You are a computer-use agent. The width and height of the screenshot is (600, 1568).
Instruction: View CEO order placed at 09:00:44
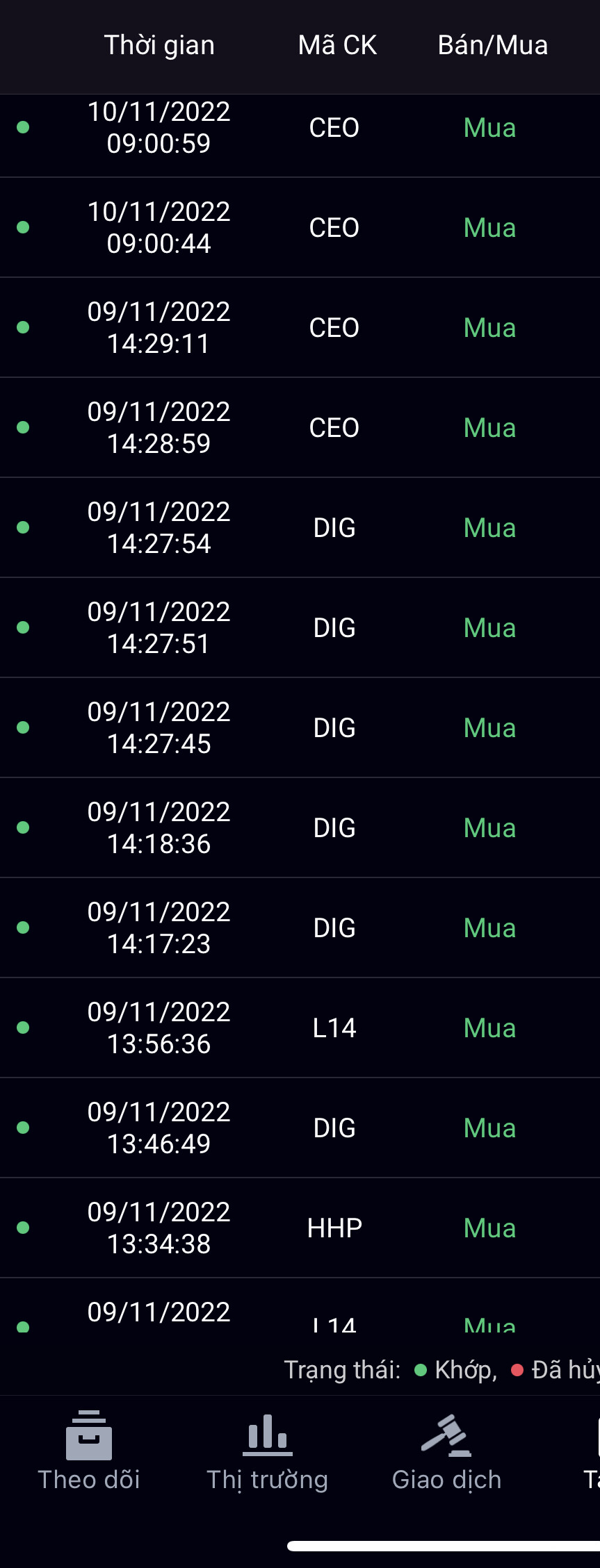[300, 228]
